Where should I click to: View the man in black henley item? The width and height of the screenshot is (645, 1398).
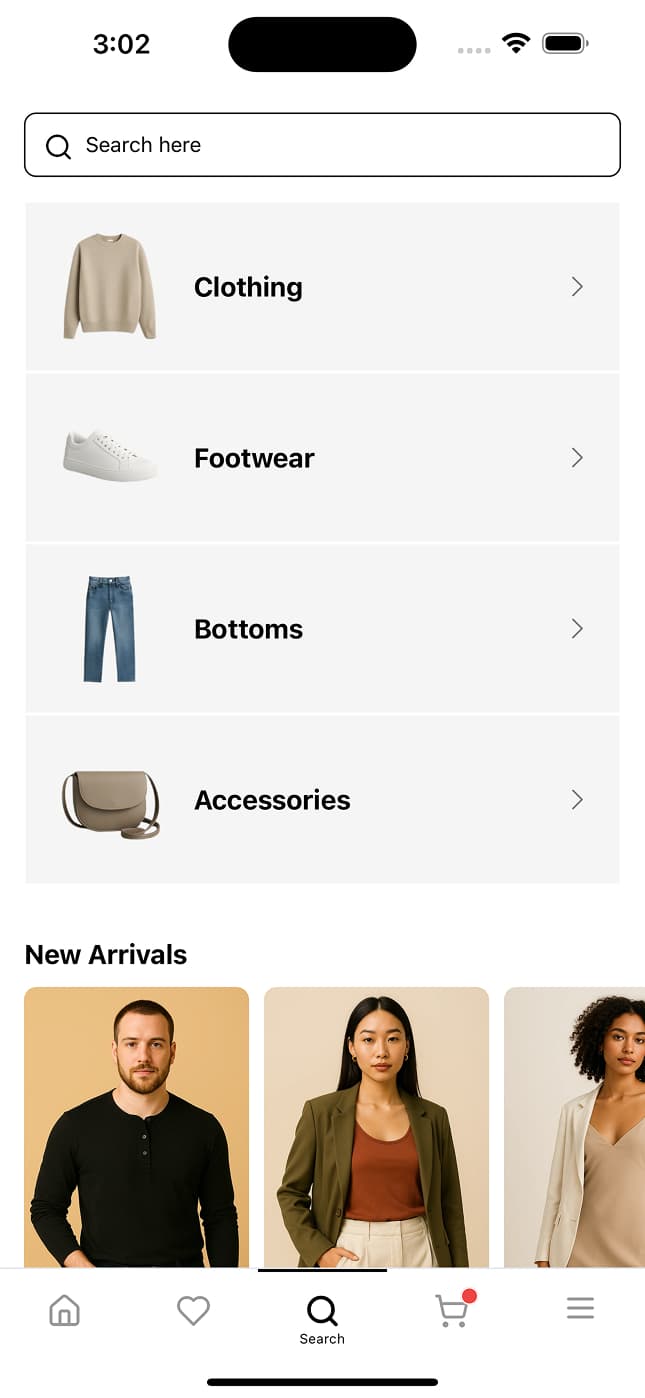pos(136,1125)
